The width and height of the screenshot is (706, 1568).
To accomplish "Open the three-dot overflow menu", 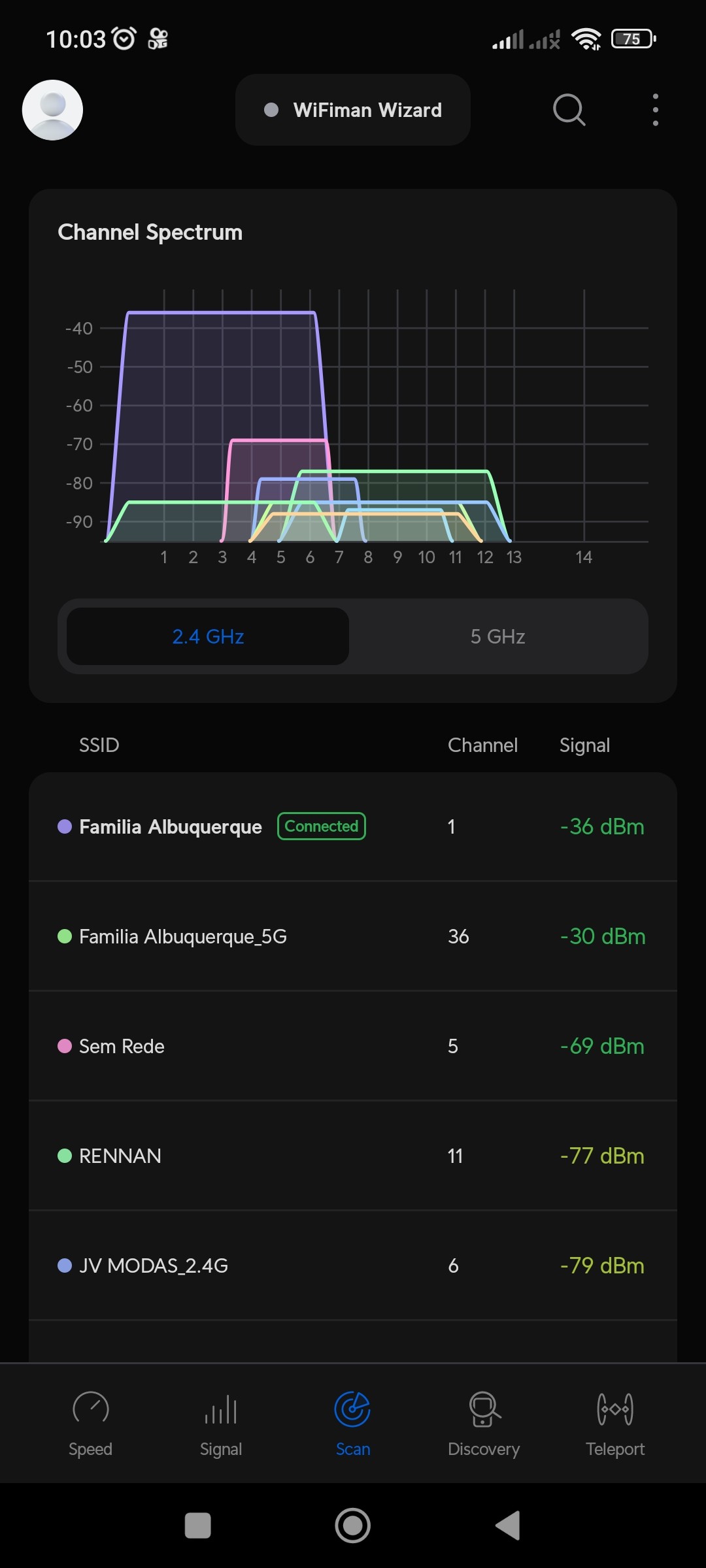I will pos(655,110).
